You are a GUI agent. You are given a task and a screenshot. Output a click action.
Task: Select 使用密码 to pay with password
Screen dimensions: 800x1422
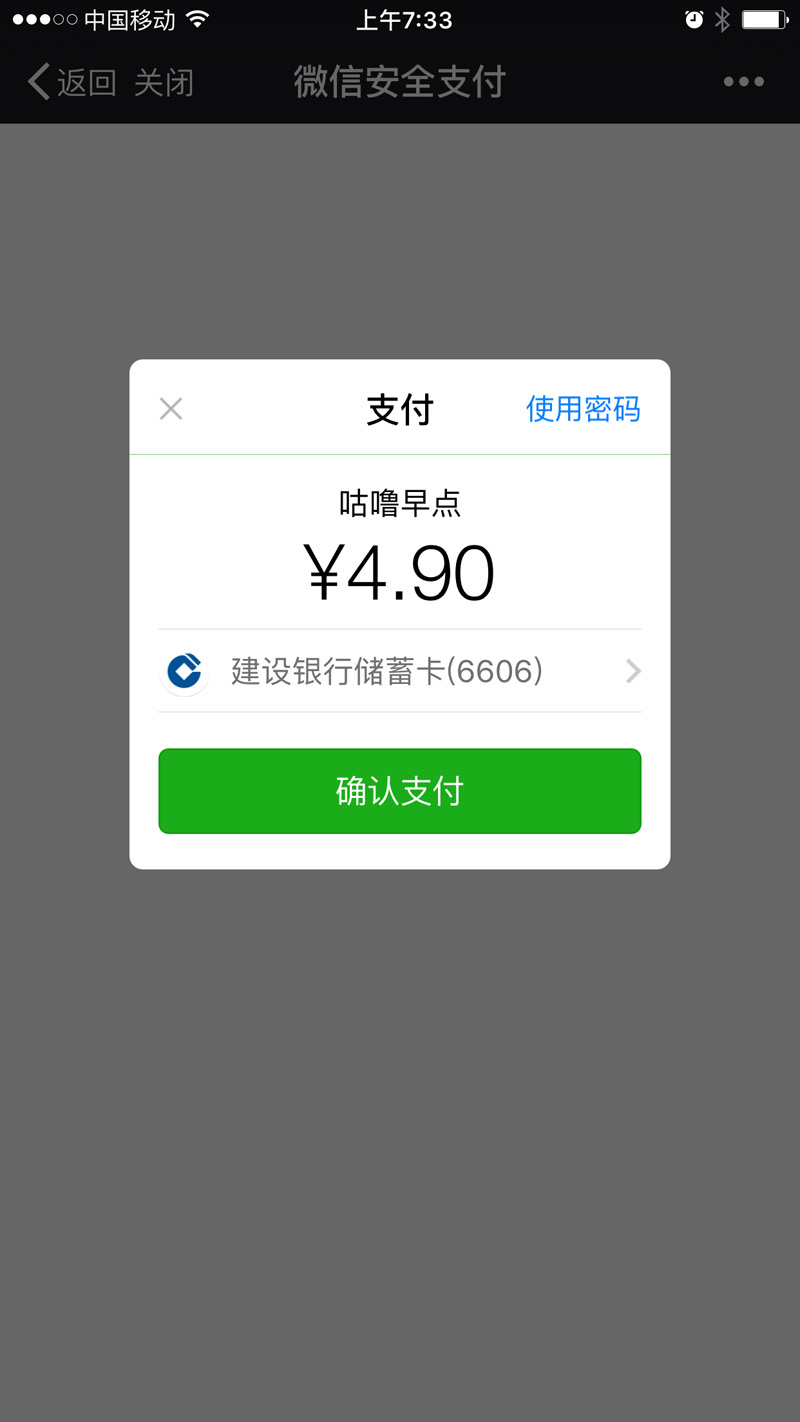point(583,408)
